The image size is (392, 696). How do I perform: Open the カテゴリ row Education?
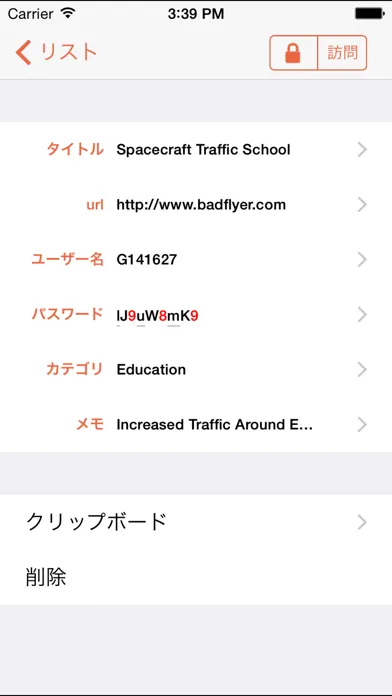(x=196, y=370)
